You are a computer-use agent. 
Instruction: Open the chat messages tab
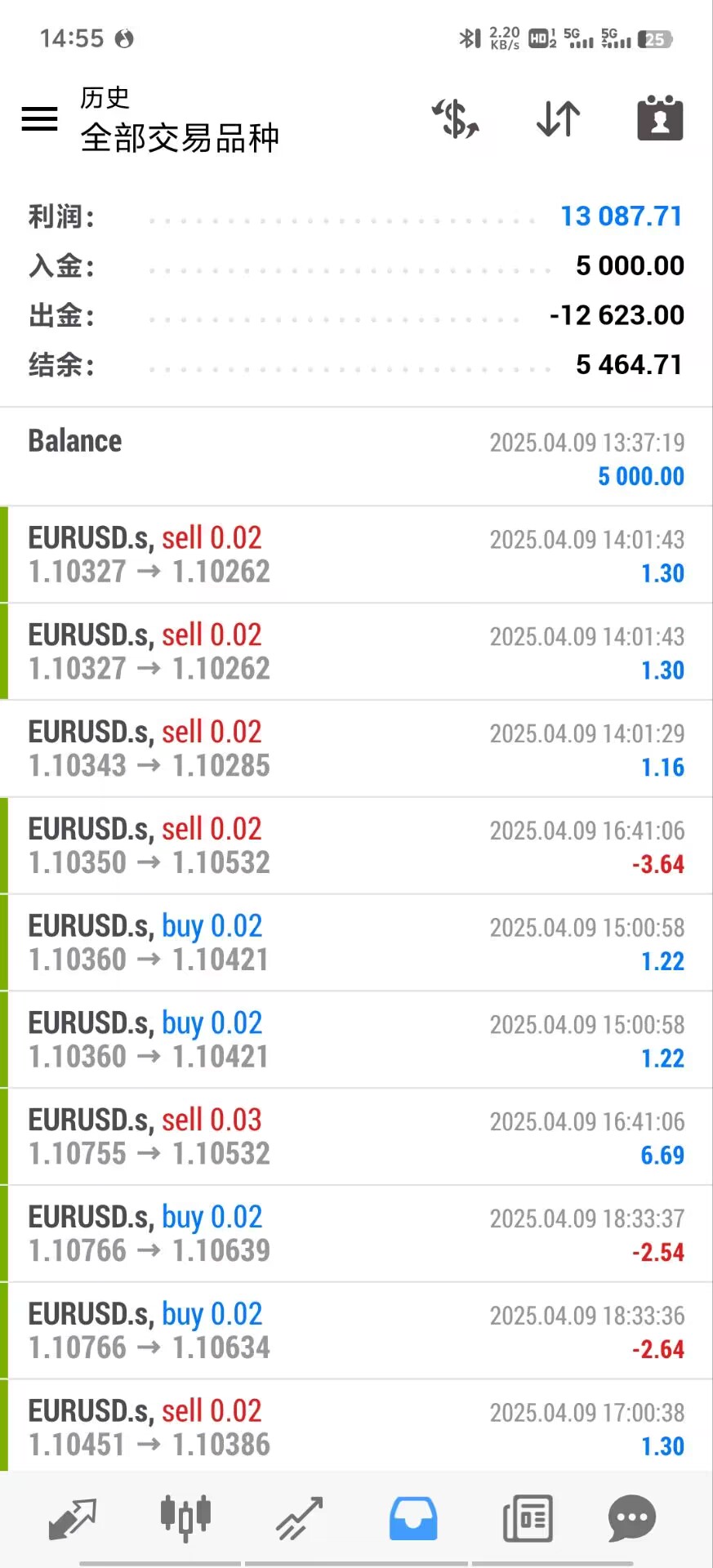click(631, 1519)
